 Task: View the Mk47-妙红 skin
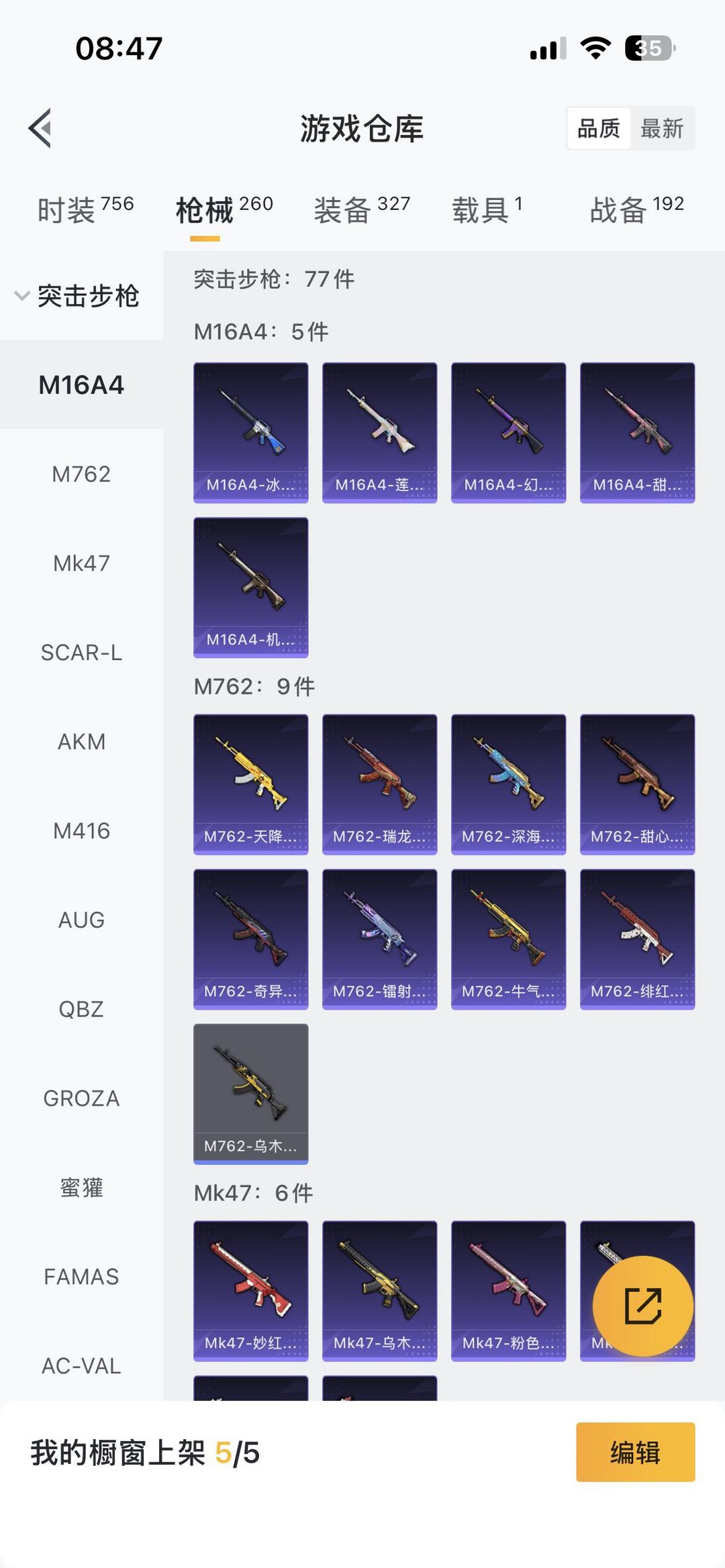251,1290
